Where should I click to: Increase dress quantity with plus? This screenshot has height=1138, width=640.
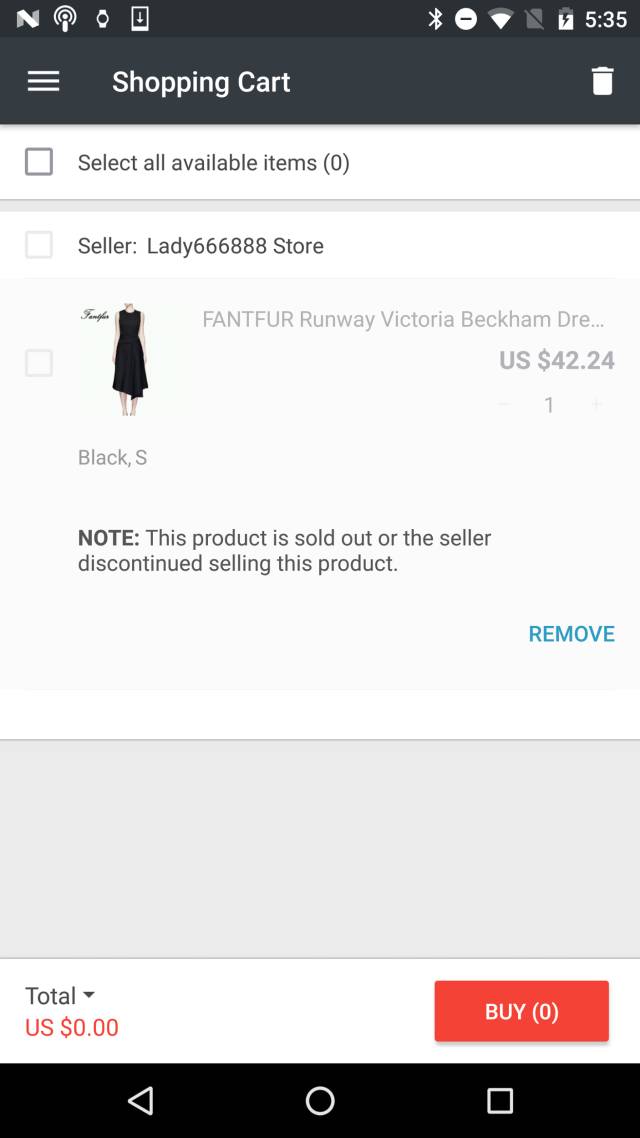596,404
